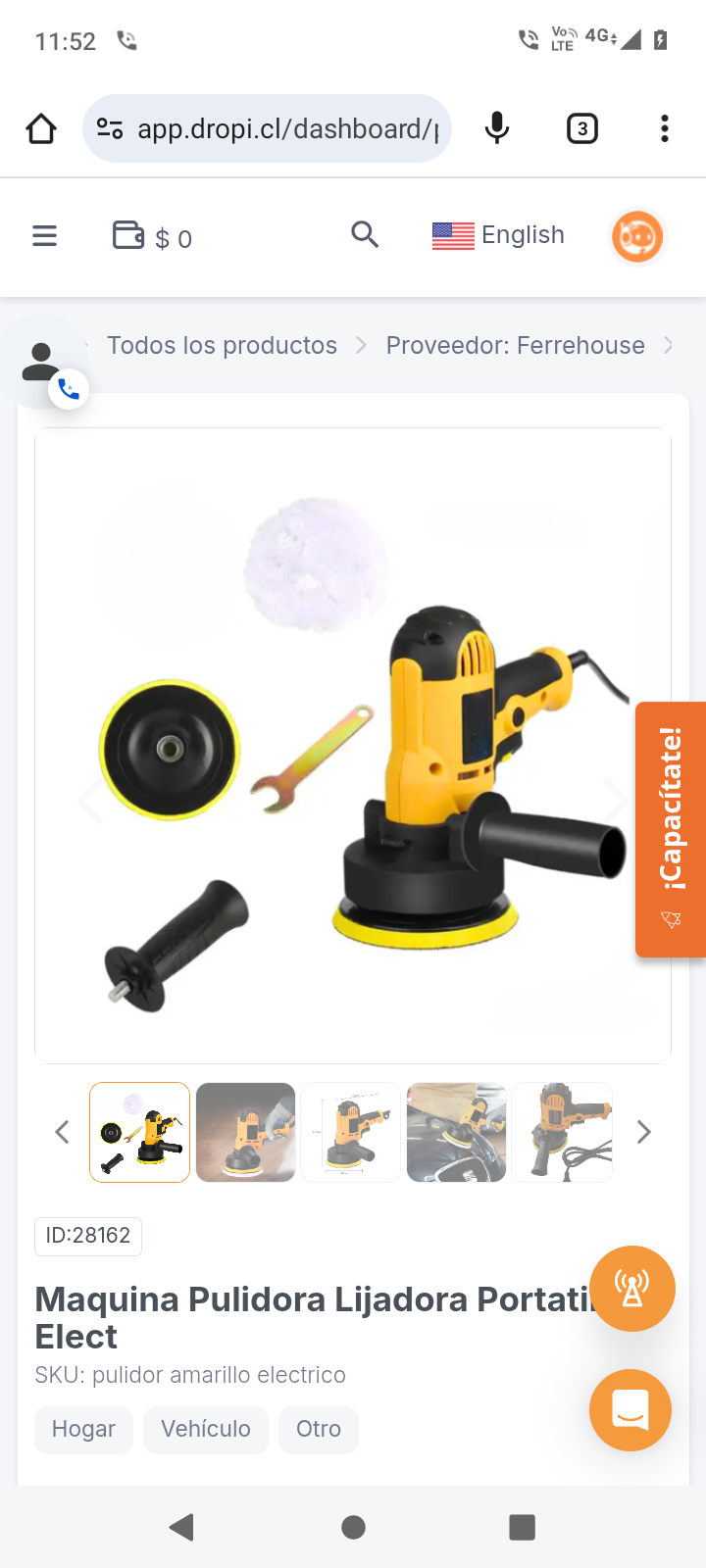Open the ¡Capacítate! side tab
Screen dimensions: 706x1568
pyautogui.click(x=671, y=829)
